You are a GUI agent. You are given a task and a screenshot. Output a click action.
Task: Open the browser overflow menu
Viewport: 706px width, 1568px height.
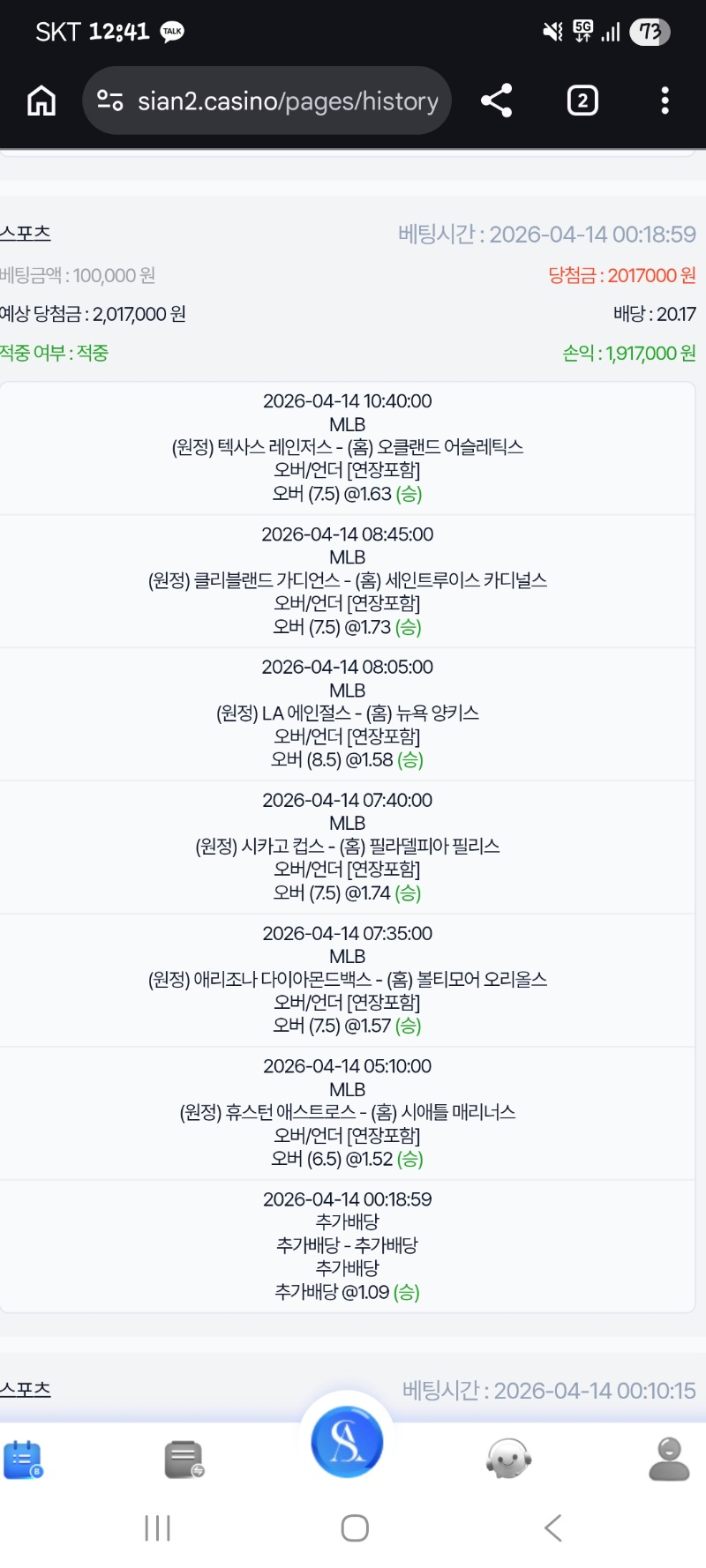(x=665, y=101)
